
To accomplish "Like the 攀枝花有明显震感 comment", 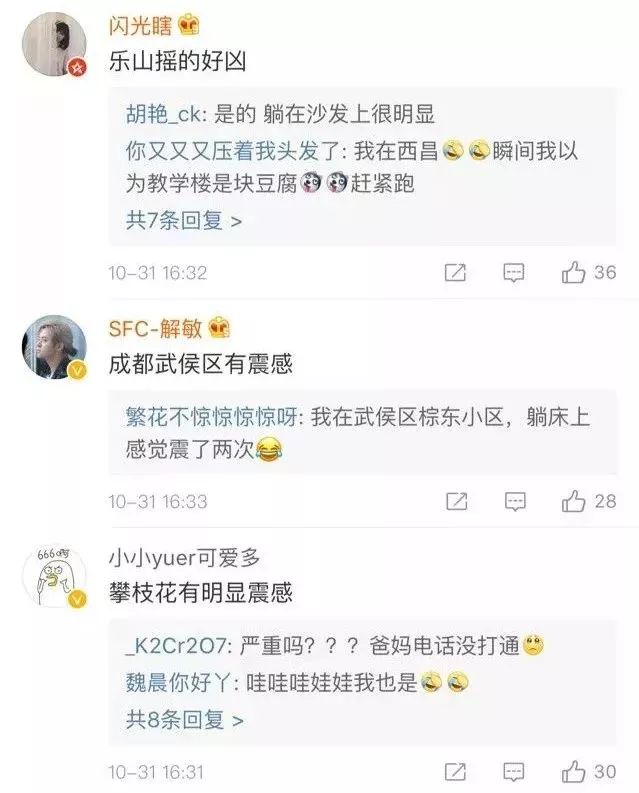I will coord(574,771).
